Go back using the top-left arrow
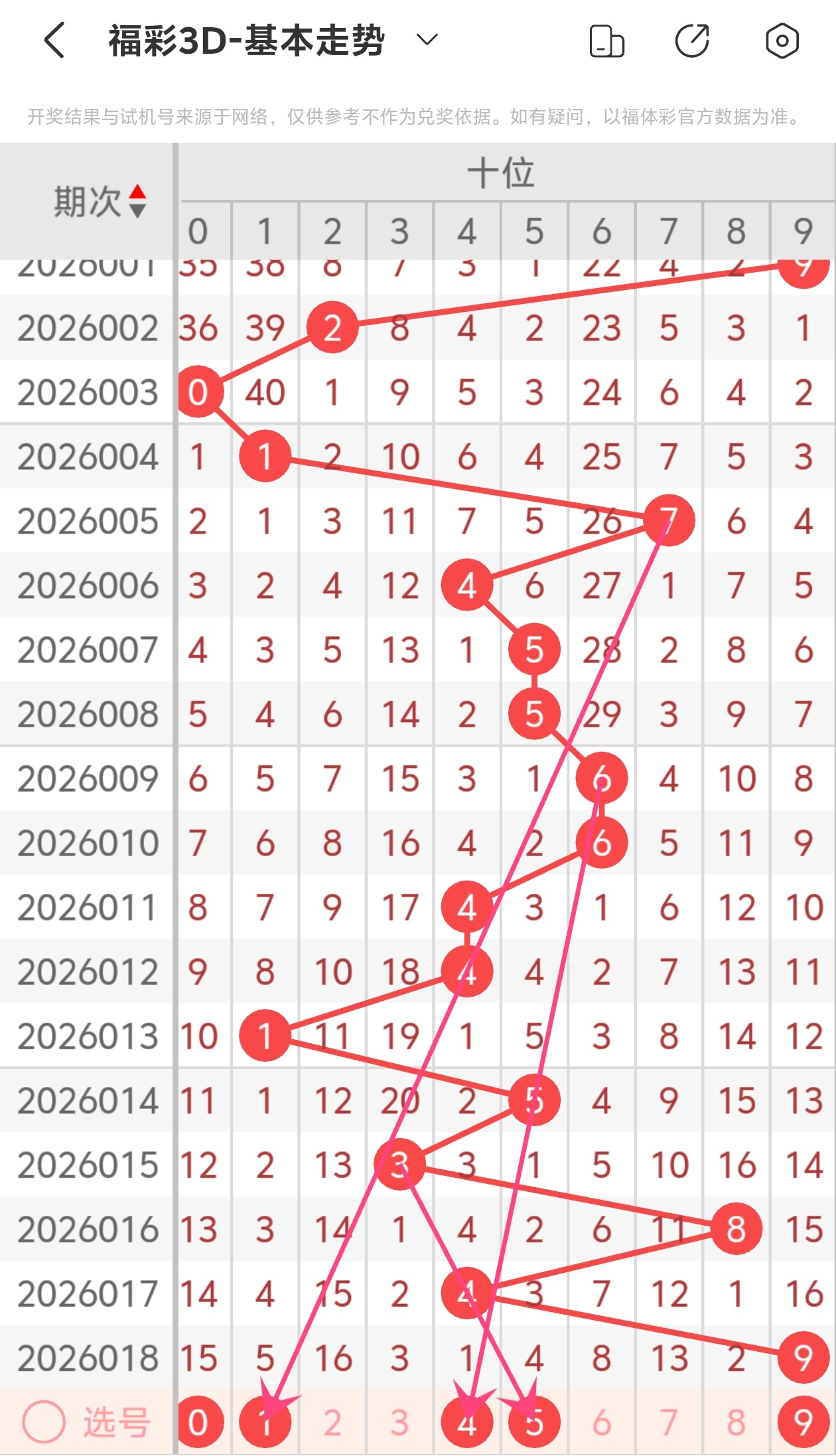 coord(54,40)
